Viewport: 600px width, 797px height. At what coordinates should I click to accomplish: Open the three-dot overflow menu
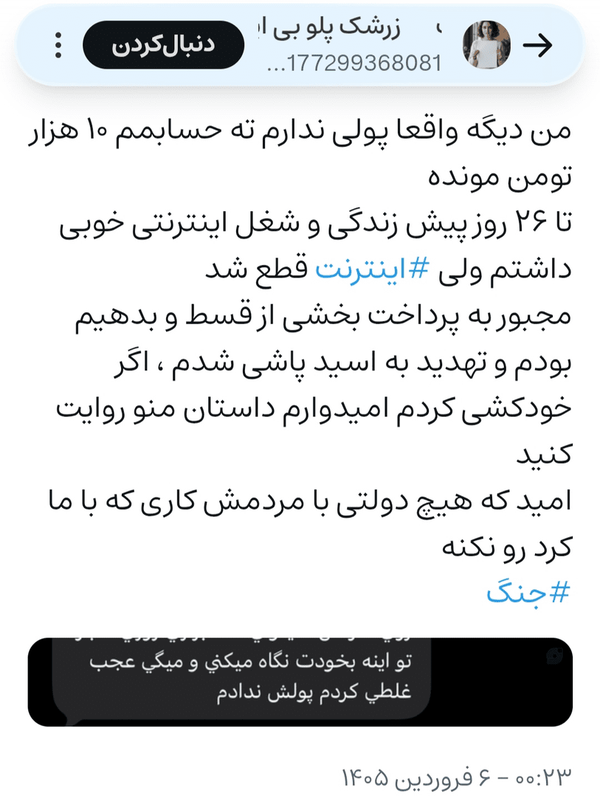[58, 45]
